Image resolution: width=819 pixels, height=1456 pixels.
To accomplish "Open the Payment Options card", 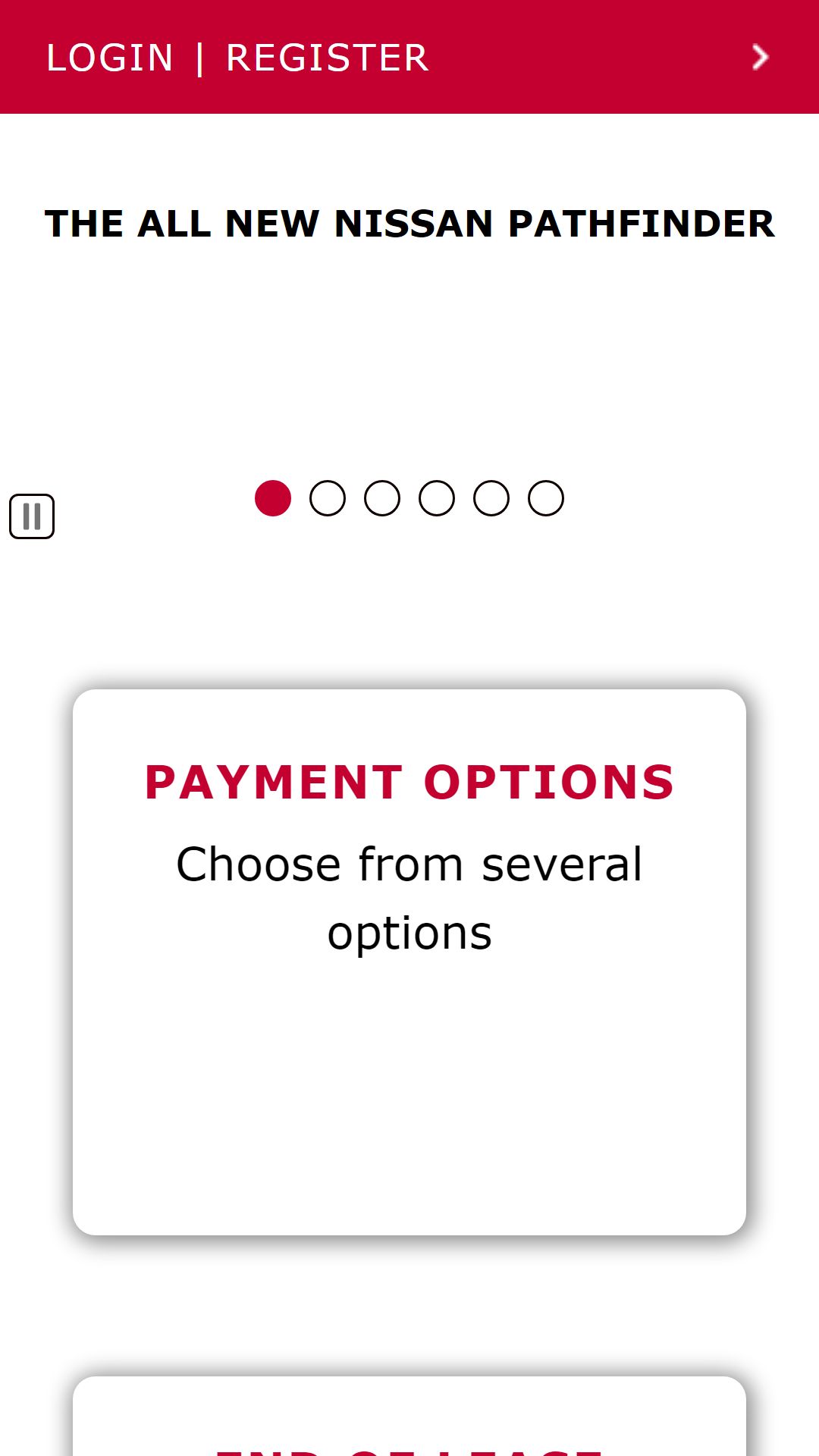I will [x=409, y=962].
